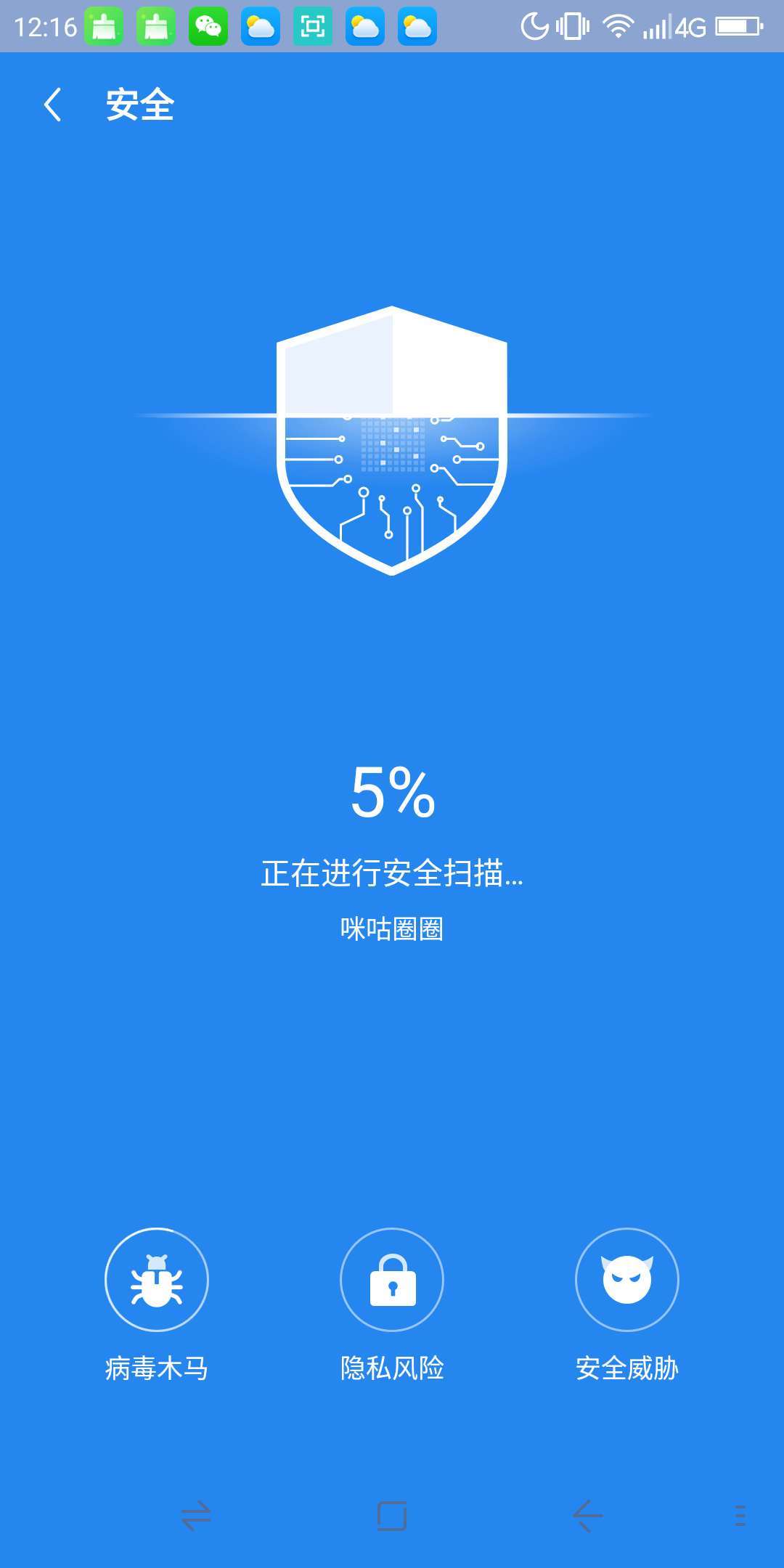Tap the system back arrow
The image size is (784, 1568).
(x=587, y=1516)
